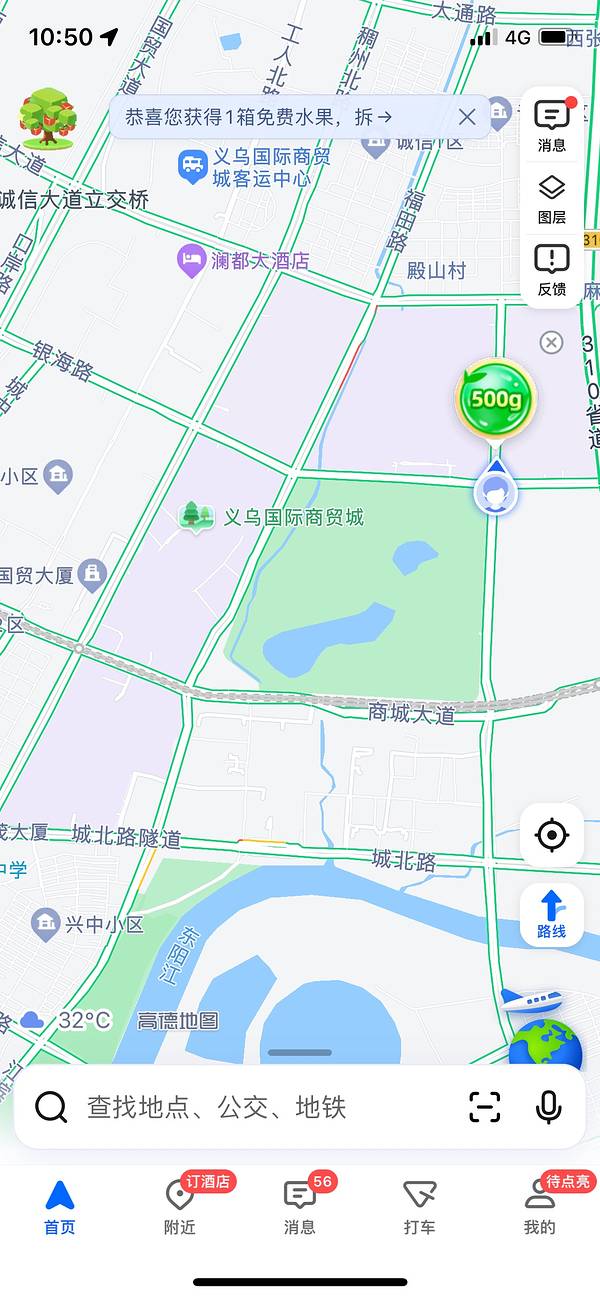The height and width of the screenshot is (1299, 600).
Task: Open the globe with airplane icon
Action: (543, 1030)
